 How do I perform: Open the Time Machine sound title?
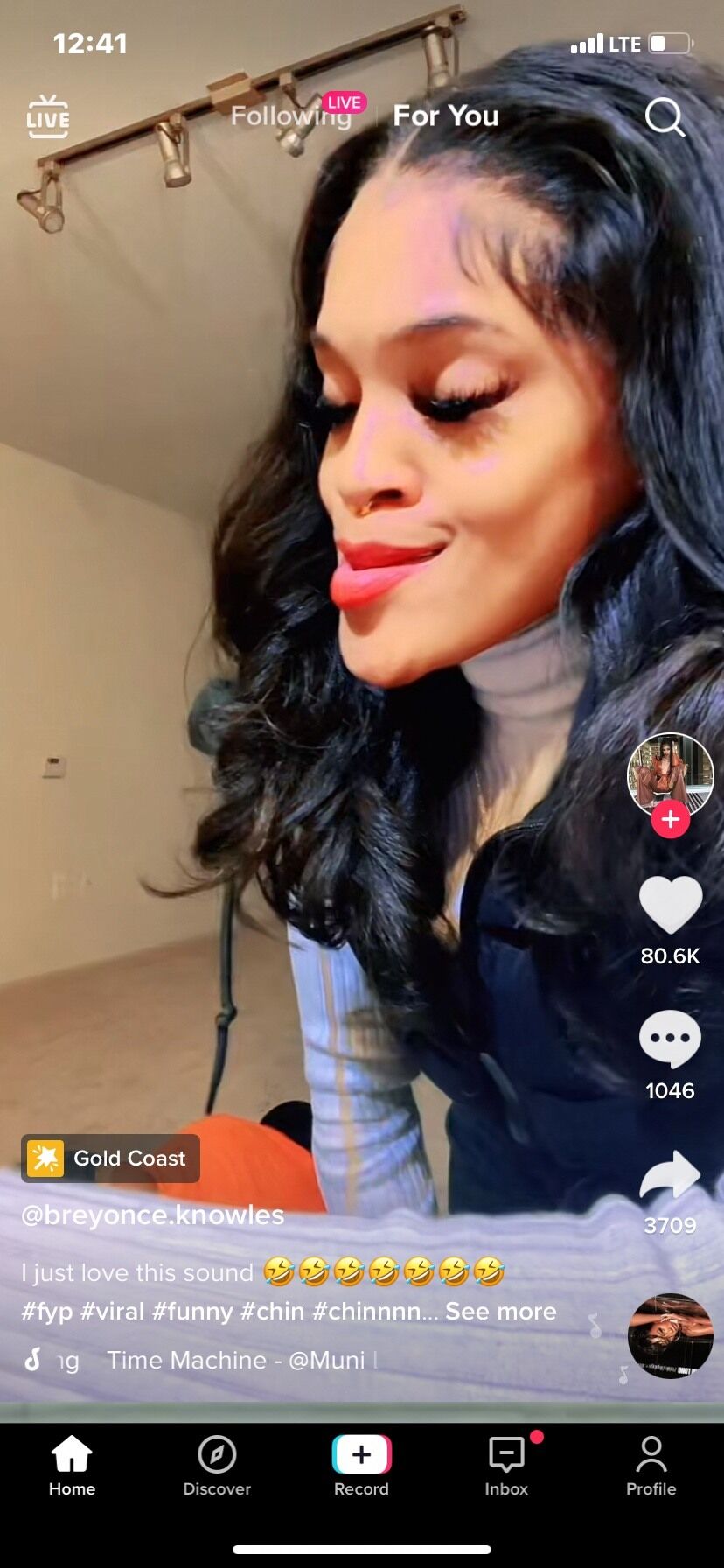(236, 1361)
